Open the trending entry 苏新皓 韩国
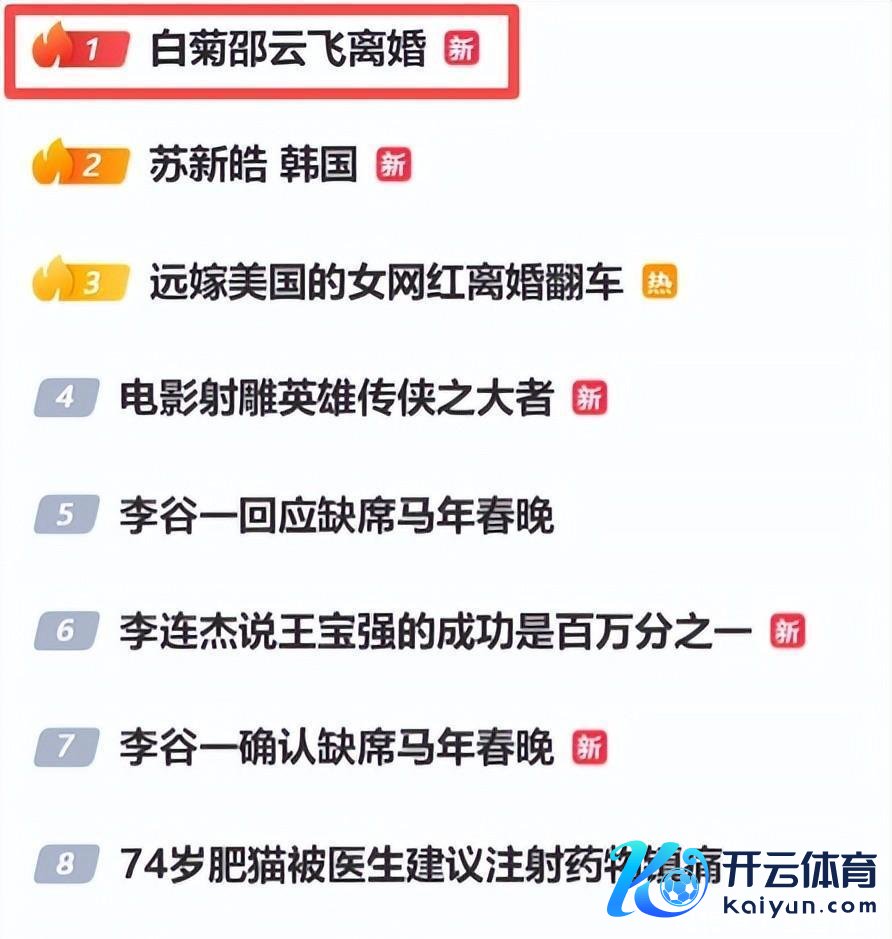 253,165
